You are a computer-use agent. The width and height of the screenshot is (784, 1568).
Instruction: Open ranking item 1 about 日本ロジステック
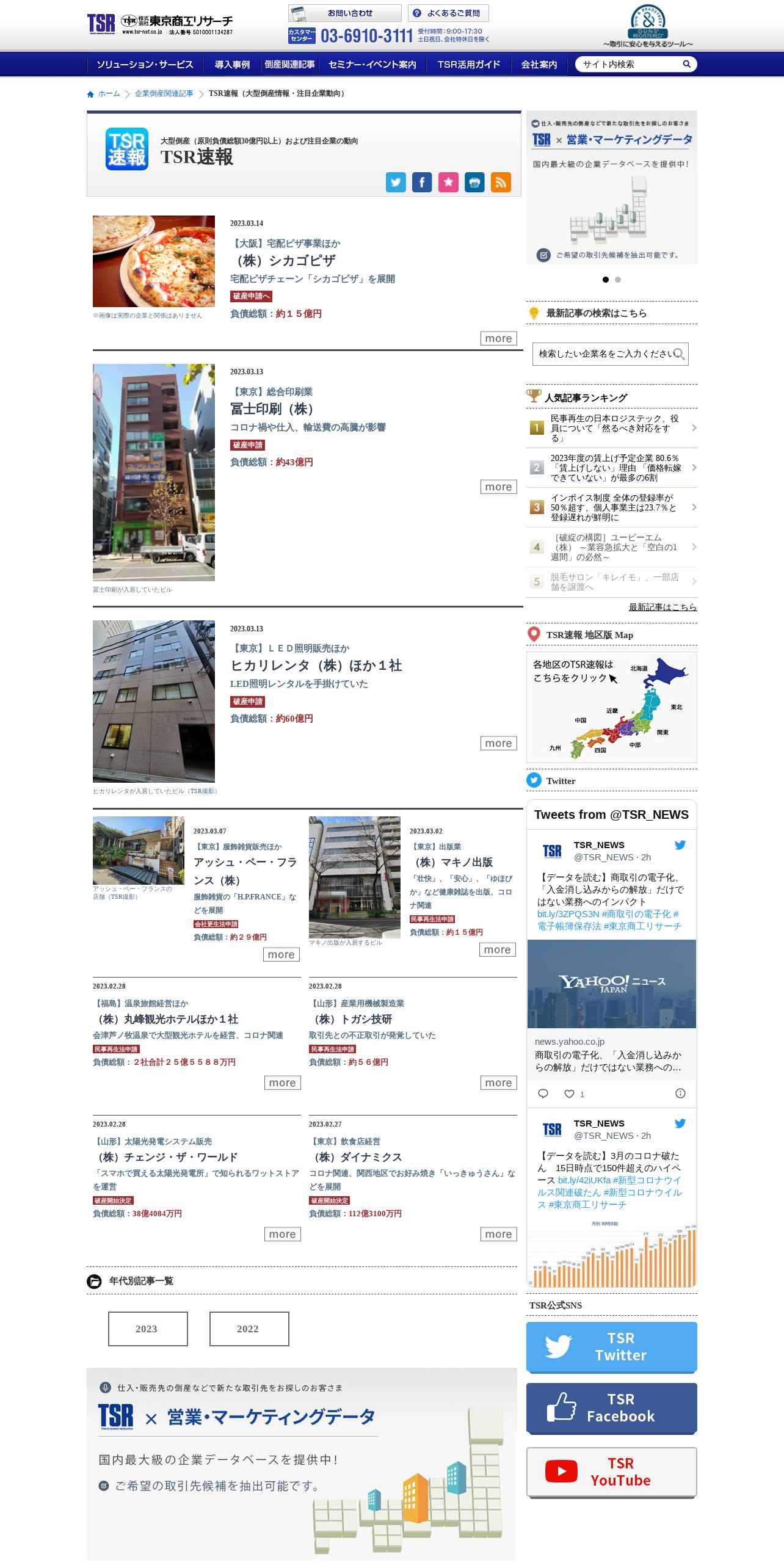click(x=612, y=428)
